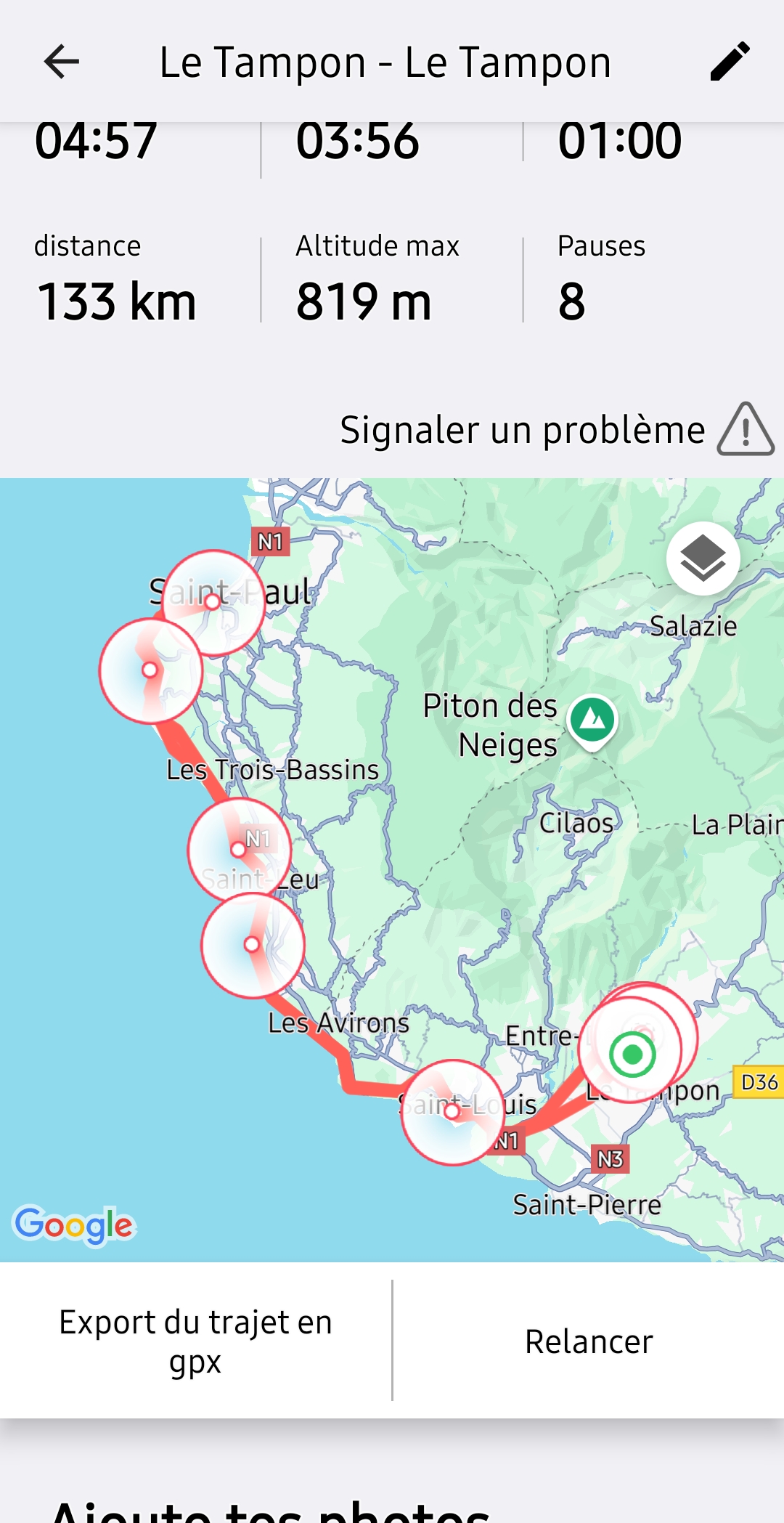The height and width of the screenshot is (1523, 784).
Task: Go back using the arrow icon
Action: coord(62,62)
